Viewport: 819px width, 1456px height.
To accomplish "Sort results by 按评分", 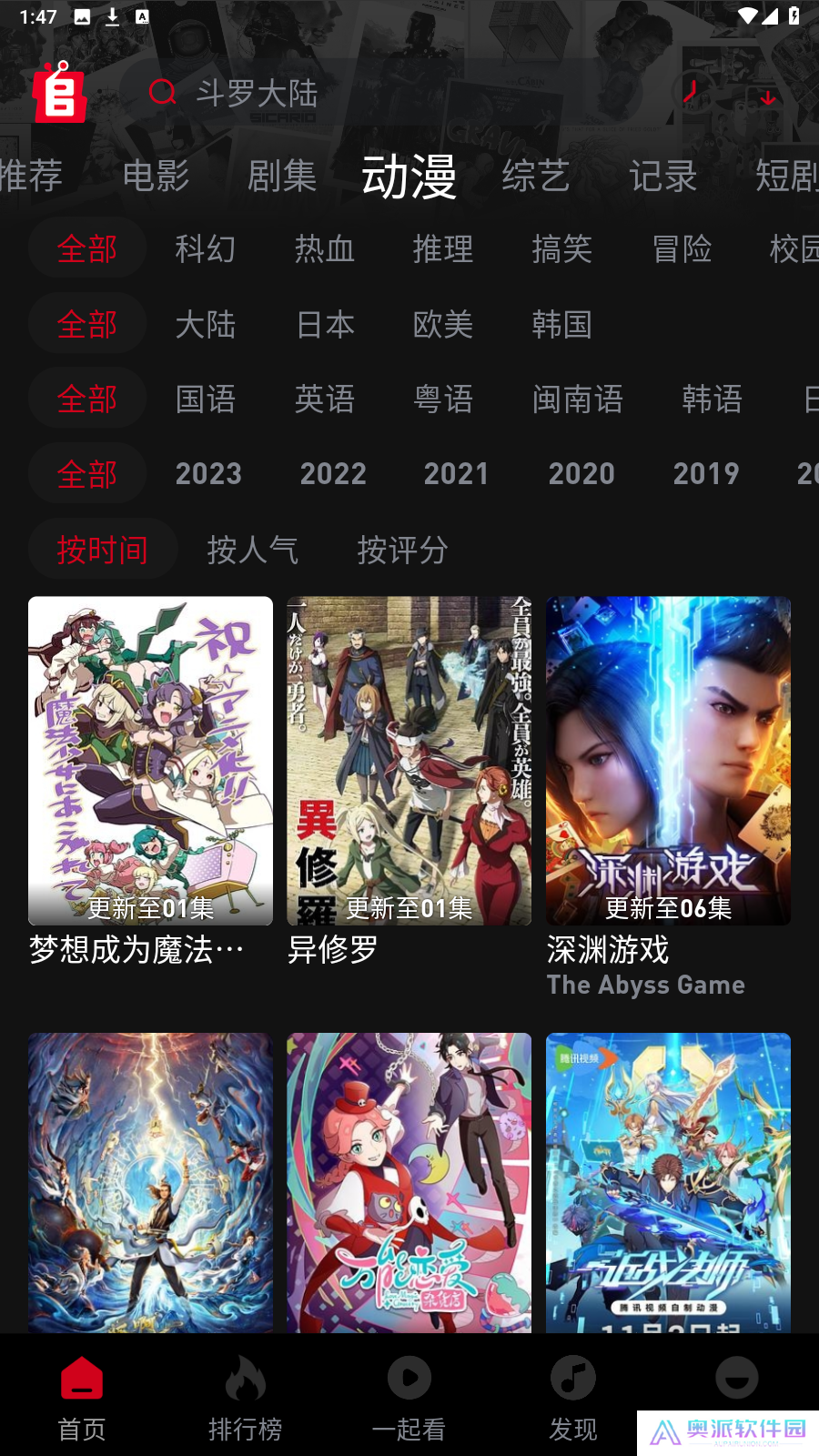I will tap(401, 549).
